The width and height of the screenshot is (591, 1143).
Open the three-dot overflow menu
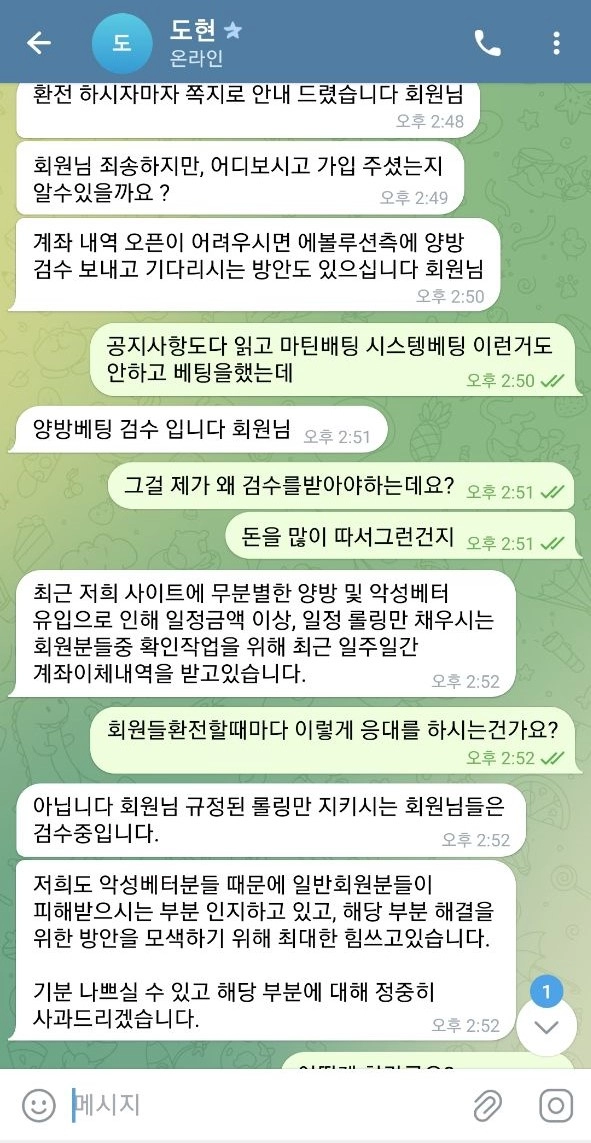point(557,43)
